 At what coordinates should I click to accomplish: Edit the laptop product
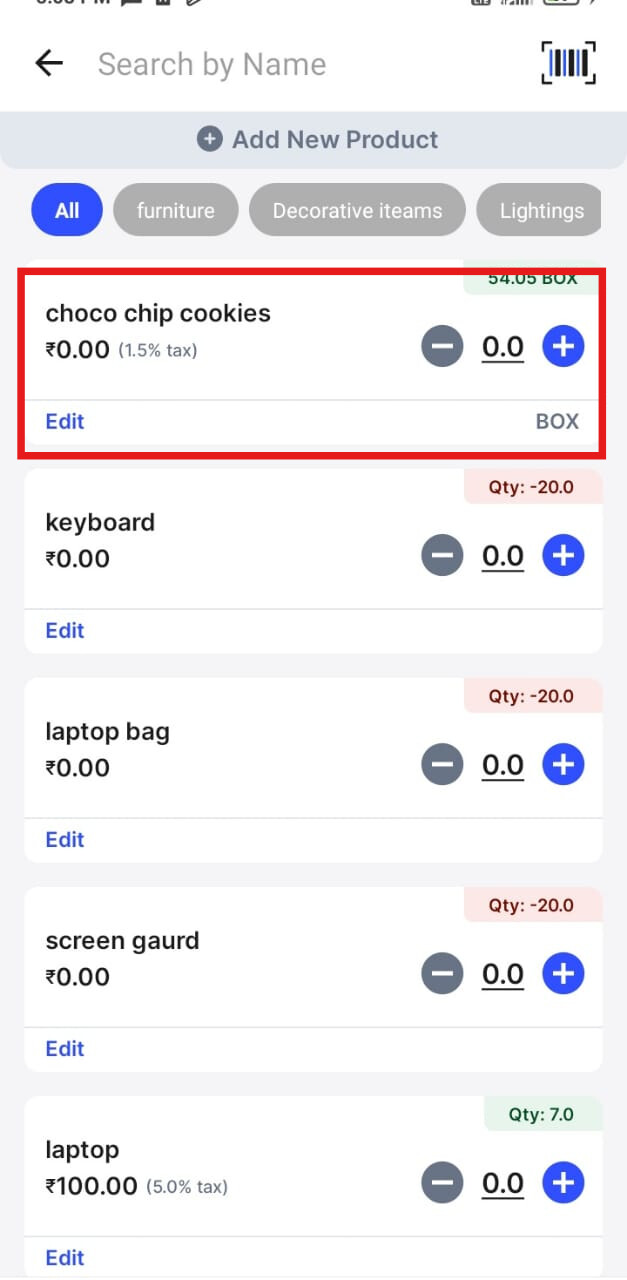pyautogui.click(x=65, y=1257)
